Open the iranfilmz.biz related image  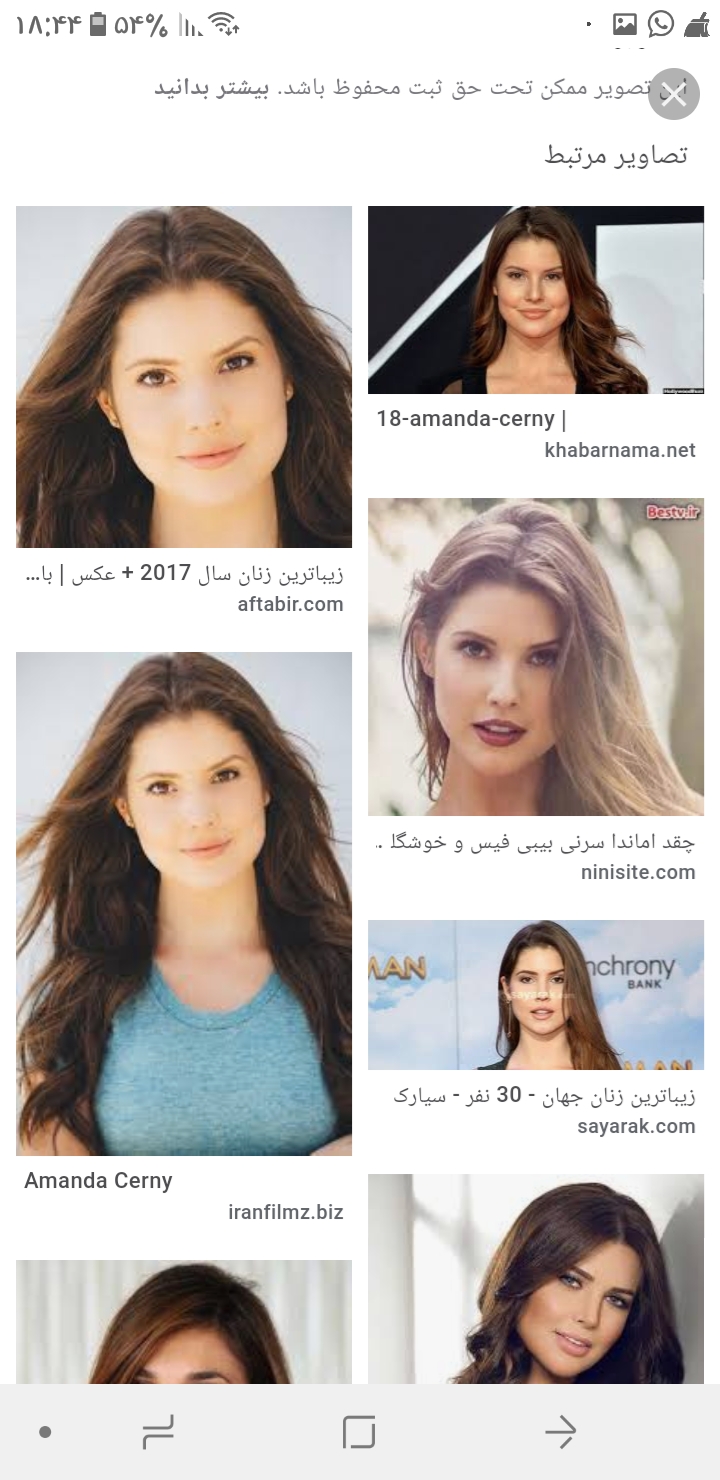point(184,903)
